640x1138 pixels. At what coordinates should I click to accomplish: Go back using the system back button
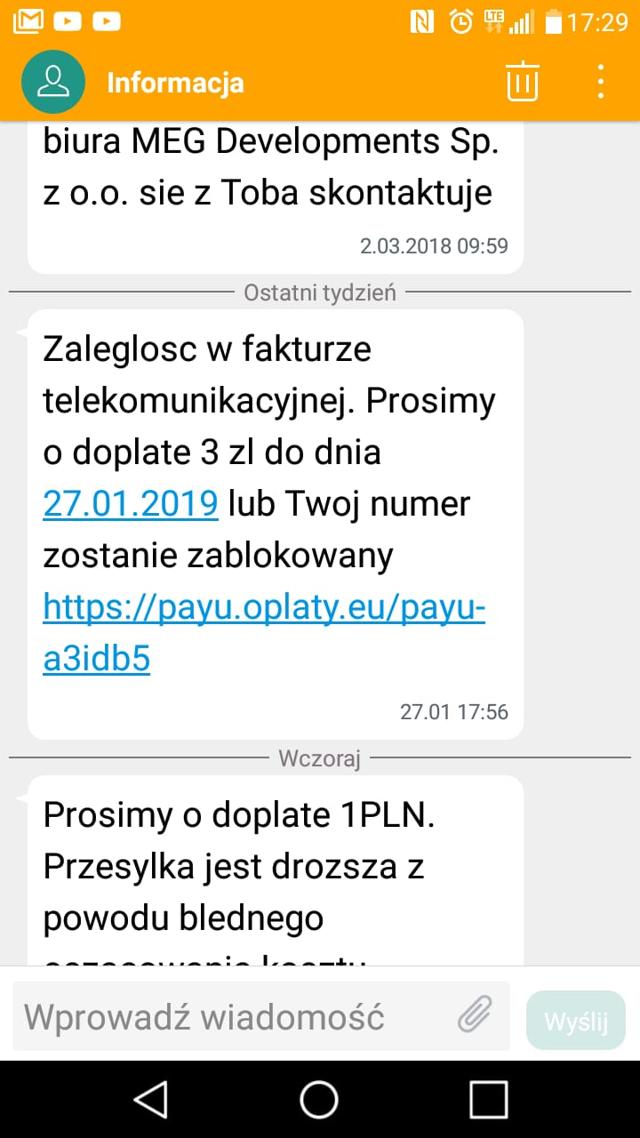tap(151, 1099)
